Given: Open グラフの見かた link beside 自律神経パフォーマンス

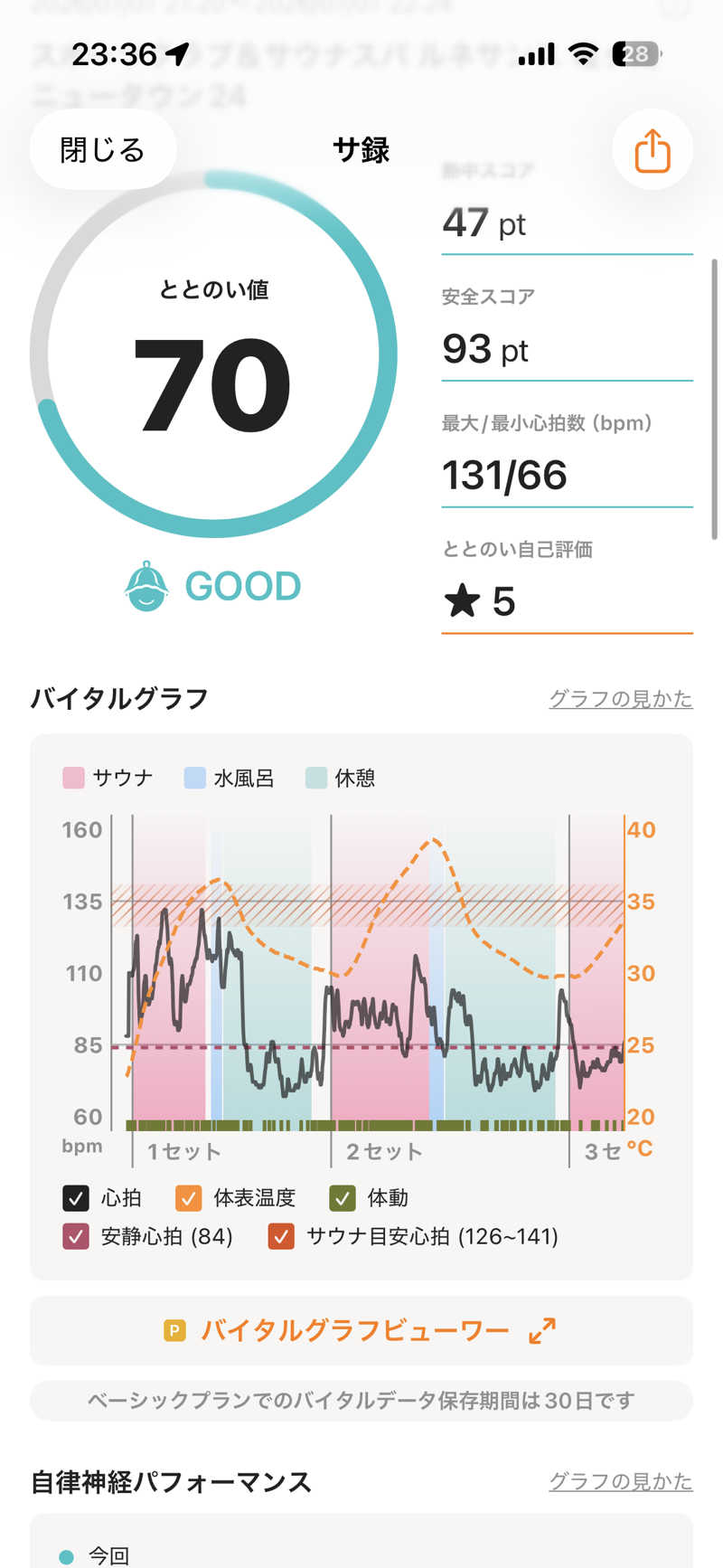Looking at the screenshot, I should point(620,1481).
